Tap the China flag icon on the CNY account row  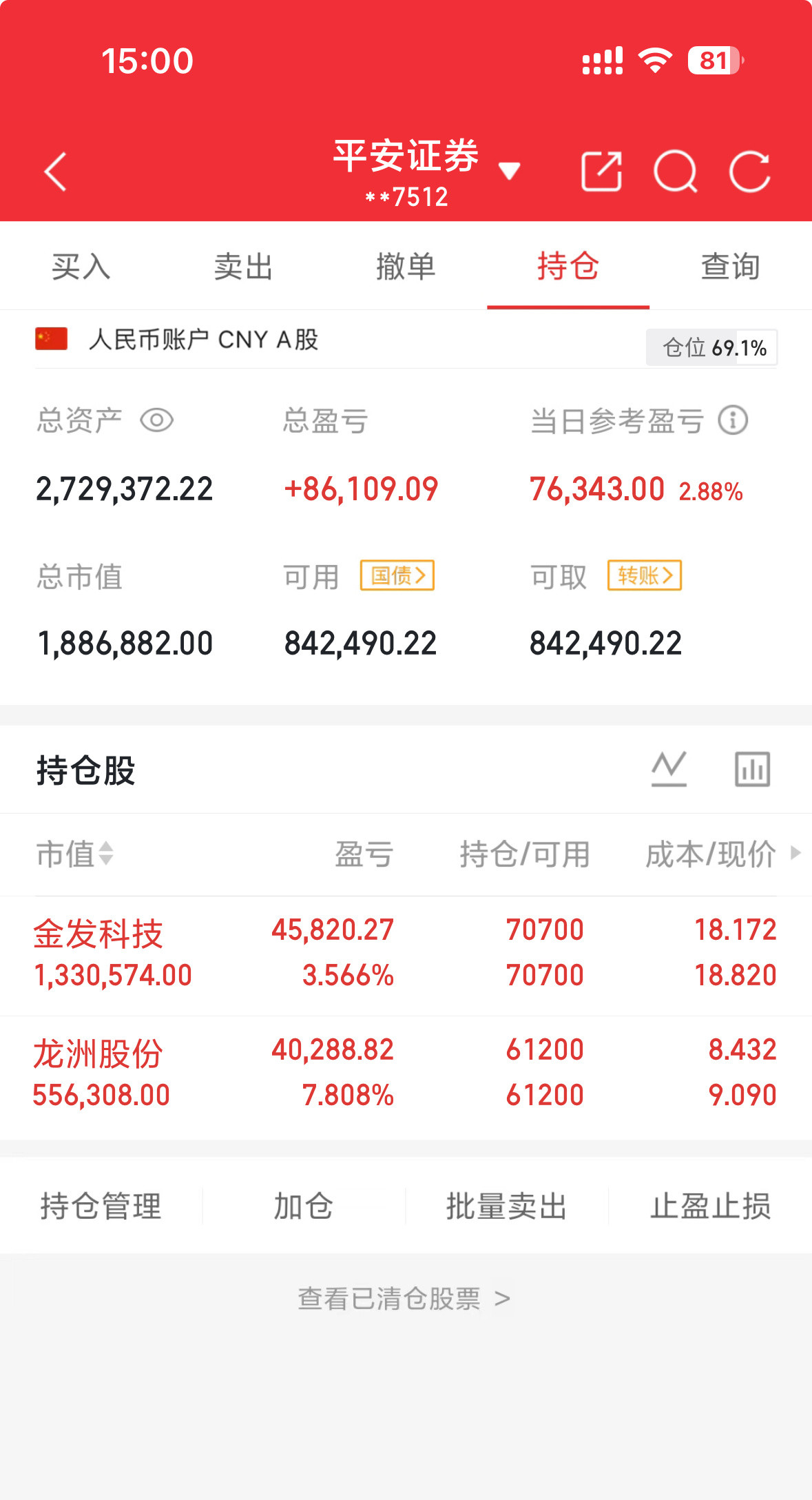coord(52,339)
